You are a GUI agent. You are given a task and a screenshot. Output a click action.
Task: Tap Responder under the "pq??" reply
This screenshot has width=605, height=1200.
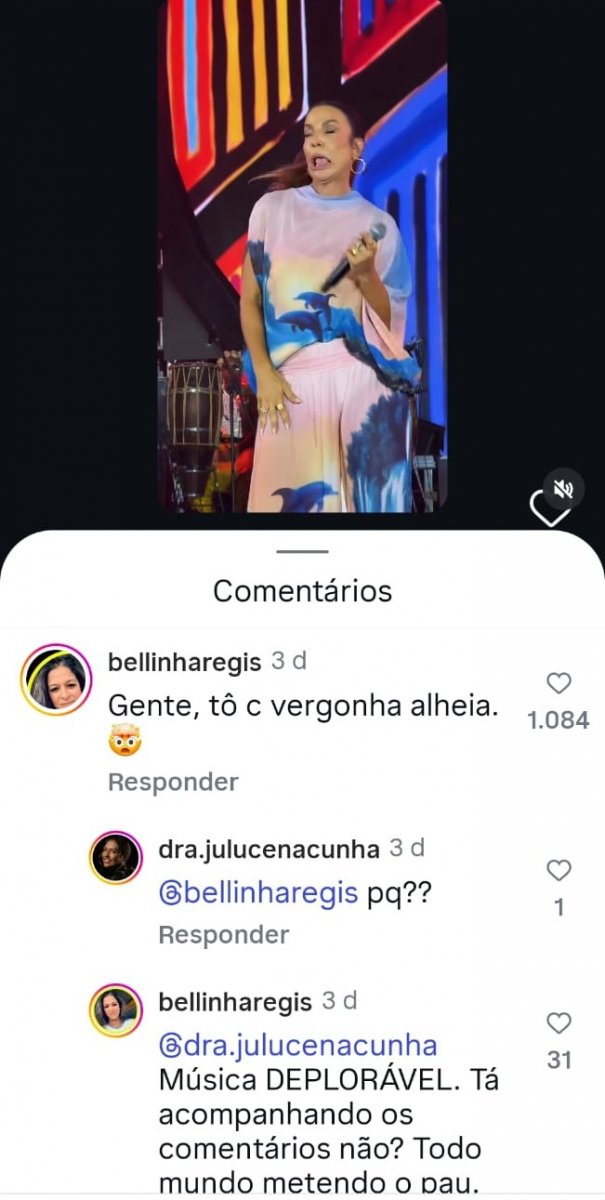coord(224,935)
